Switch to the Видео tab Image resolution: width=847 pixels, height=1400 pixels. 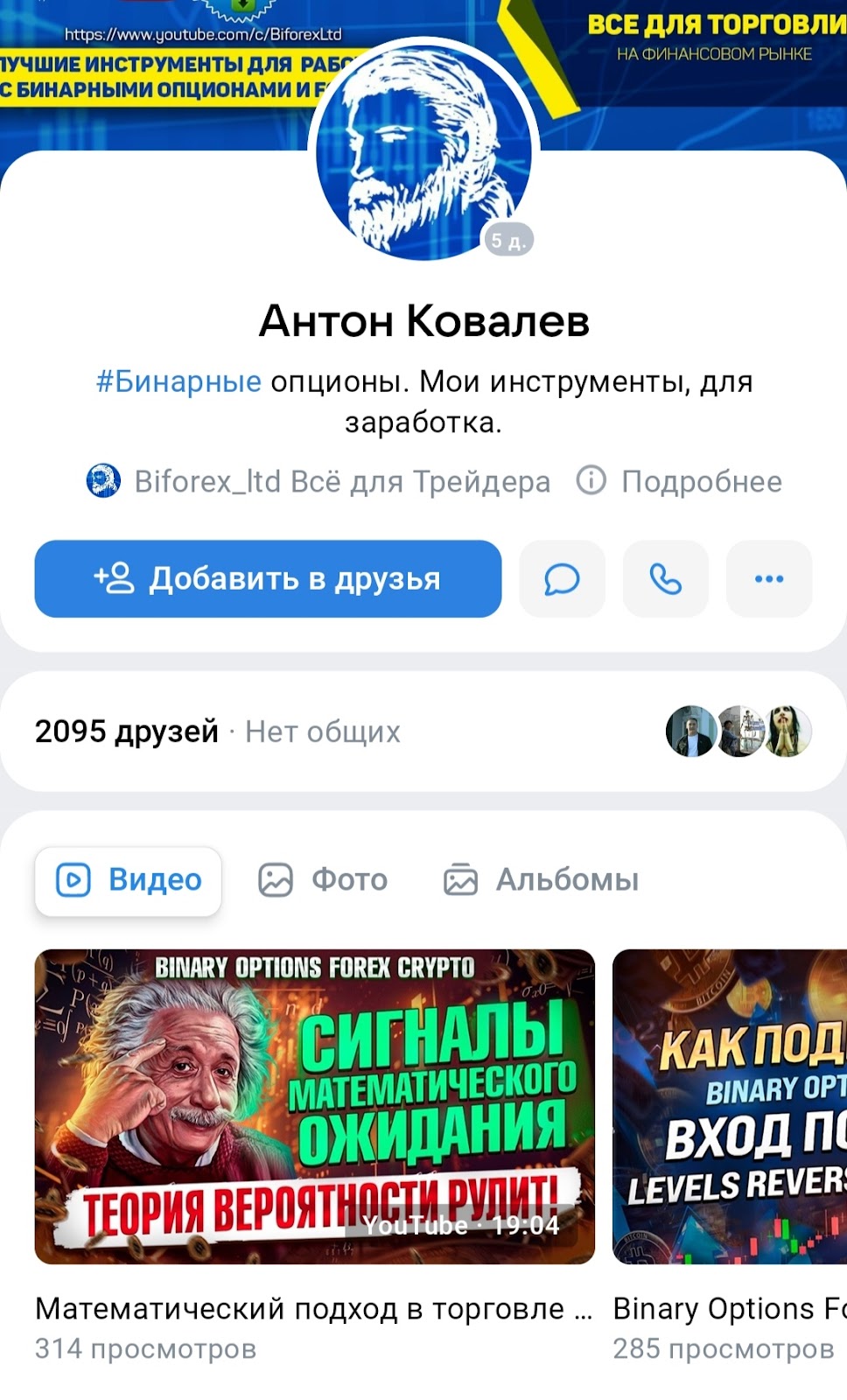point(129,880)
